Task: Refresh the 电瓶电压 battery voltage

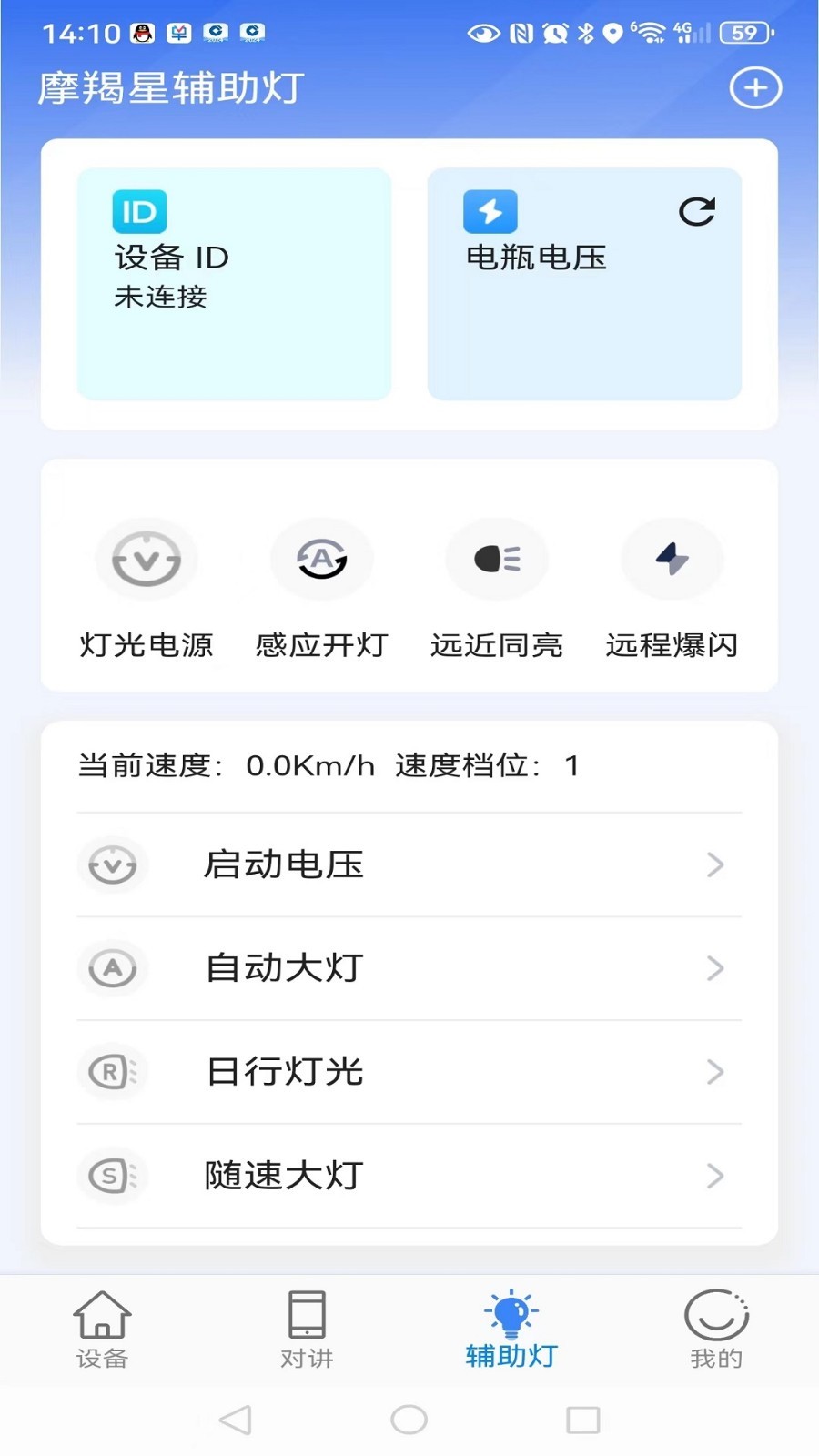Action: (x=696, y=212)
